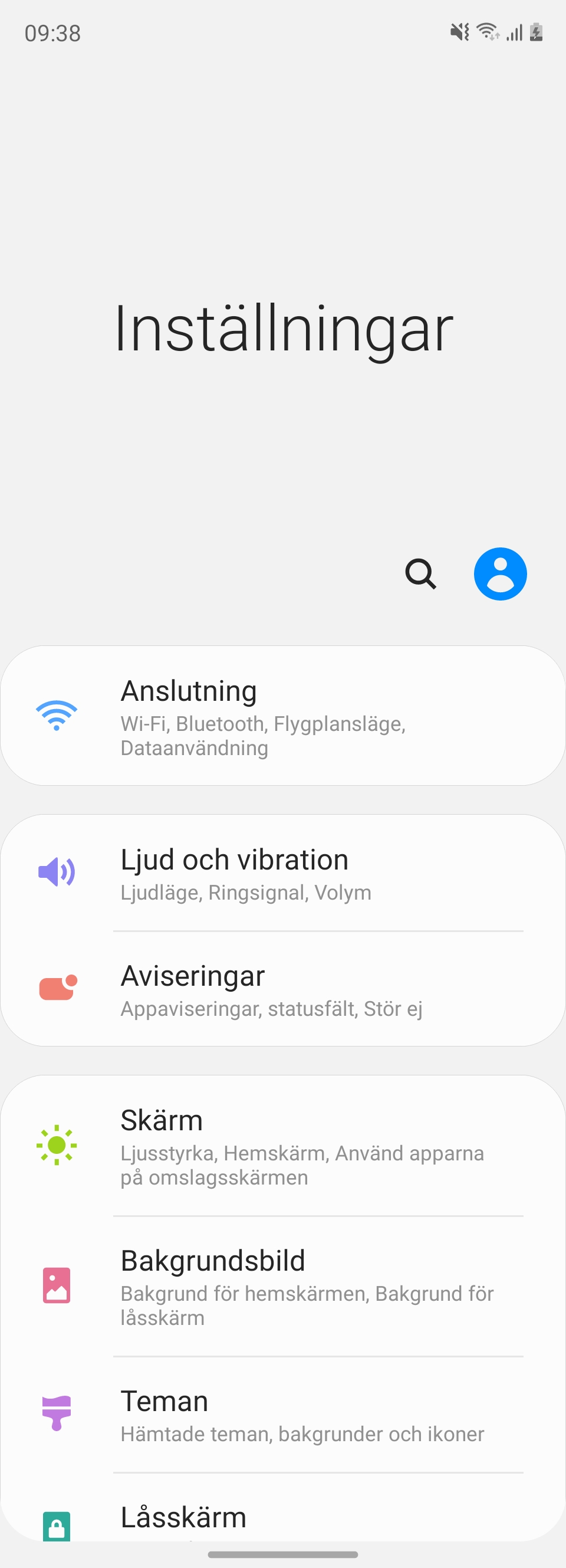The width and height of the screenshot is (566, 1568).
Task: Go to Ljud och vibration
Action: point(283,873)
